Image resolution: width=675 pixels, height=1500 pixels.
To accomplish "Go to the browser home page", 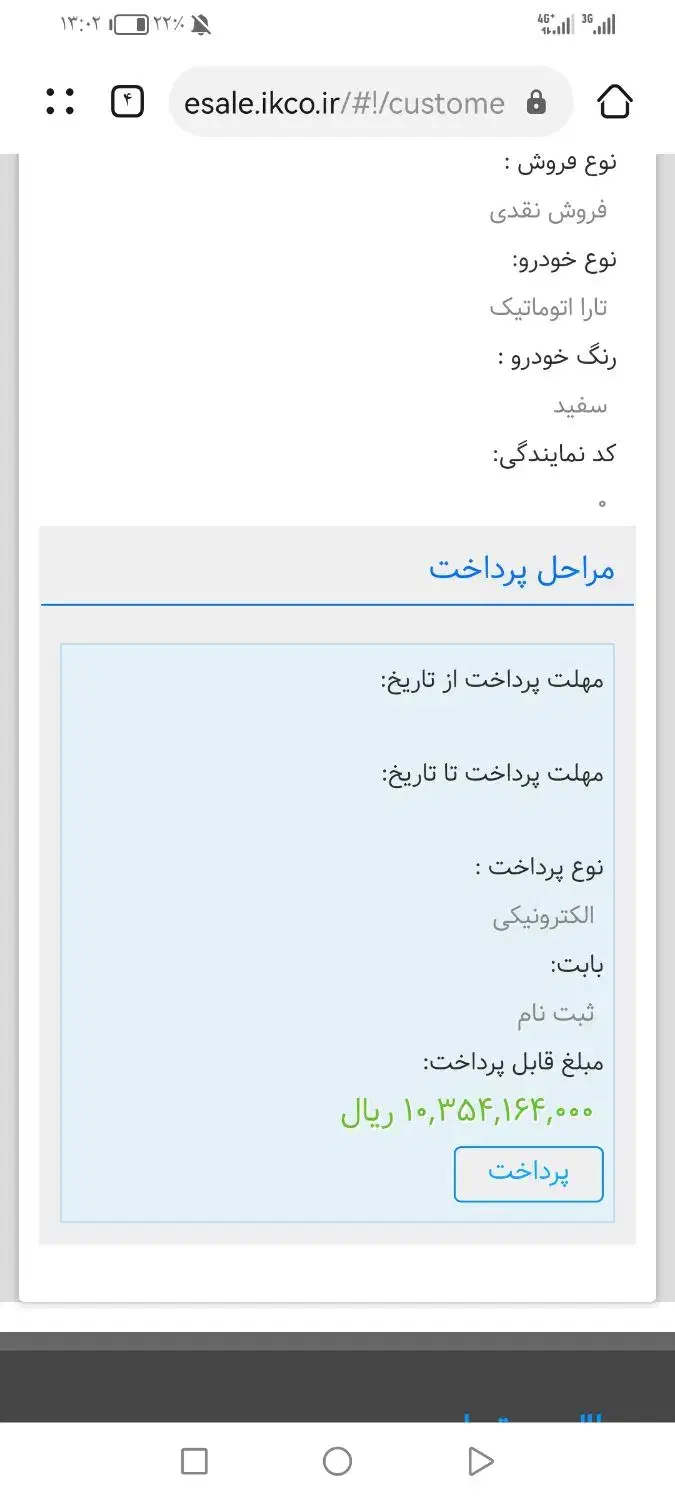I will (x=614, y=101).
